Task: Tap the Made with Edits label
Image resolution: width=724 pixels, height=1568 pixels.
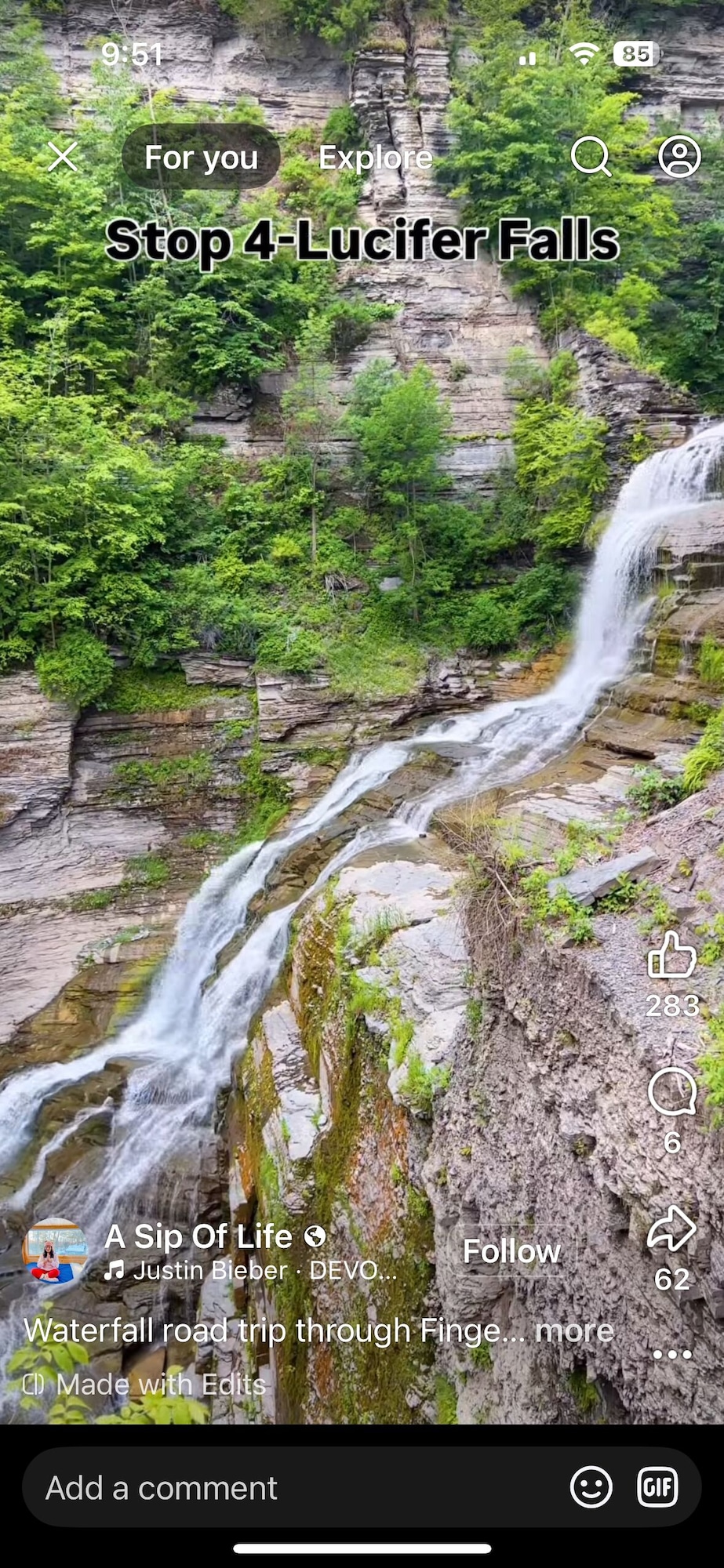Action: point(146,1385)
